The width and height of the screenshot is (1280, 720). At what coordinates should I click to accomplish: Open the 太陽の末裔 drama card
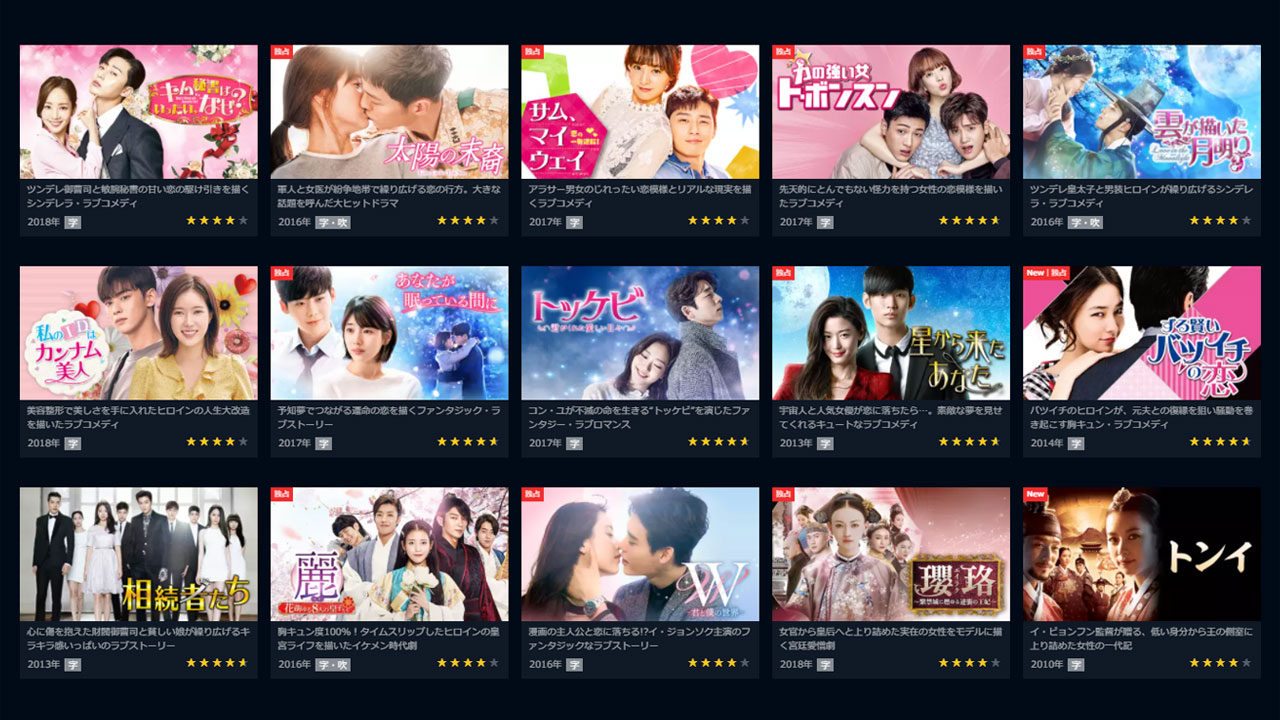(389, 112)
